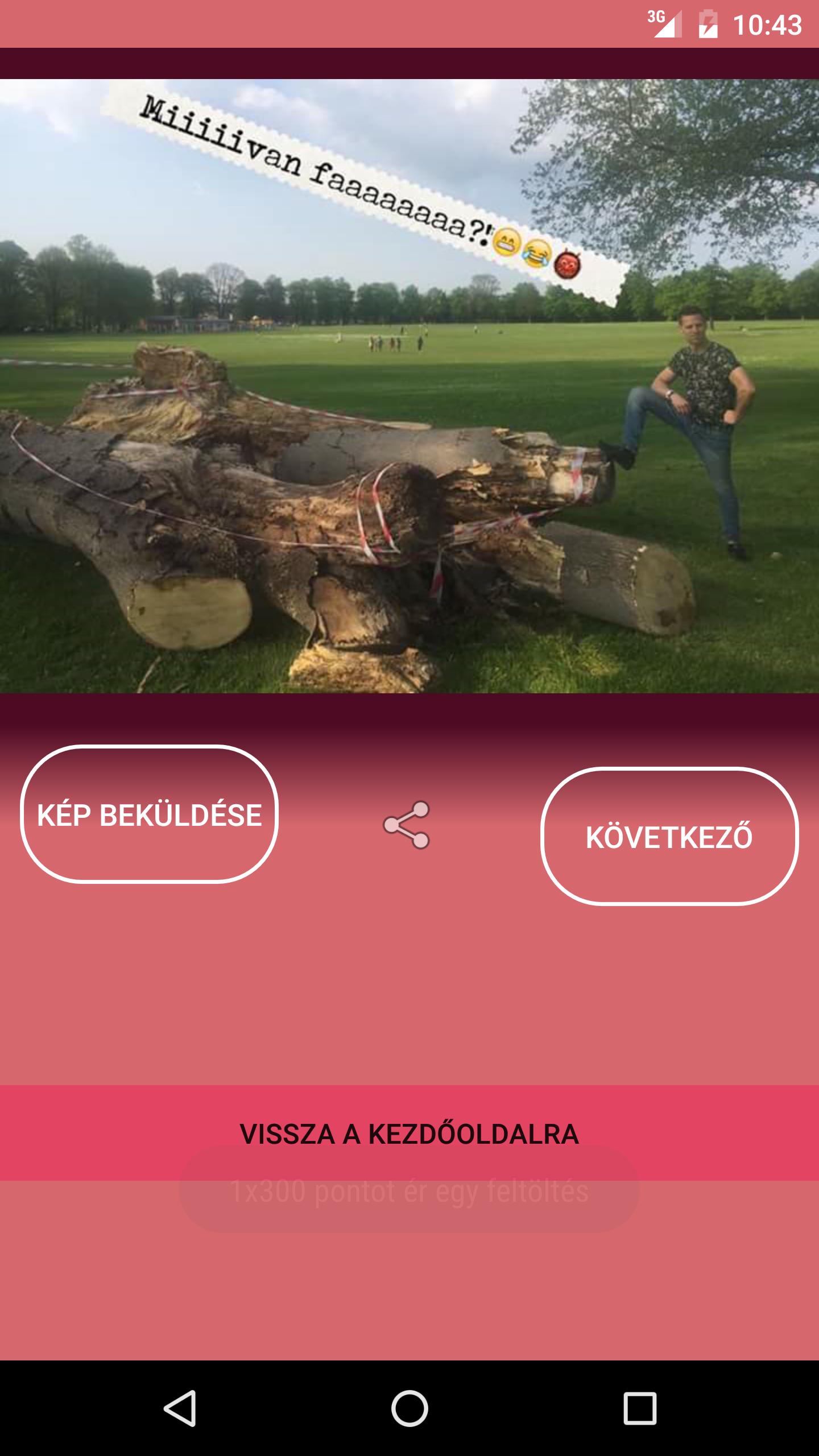
Task: Tap the KÉP BEKÜLDÉSE button
Action: coord(149,814)
